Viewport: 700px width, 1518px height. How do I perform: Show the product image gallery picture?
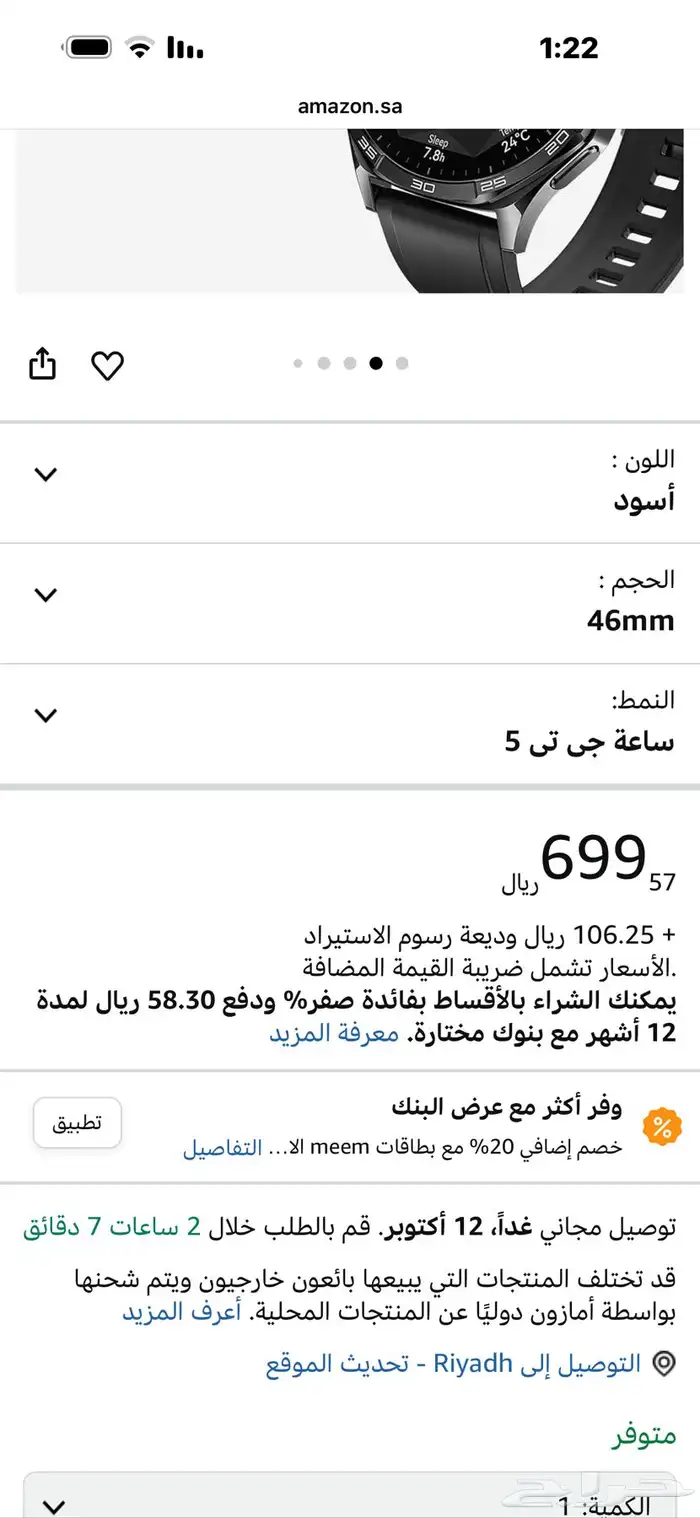pyautogui.click(x=350, y=212)
